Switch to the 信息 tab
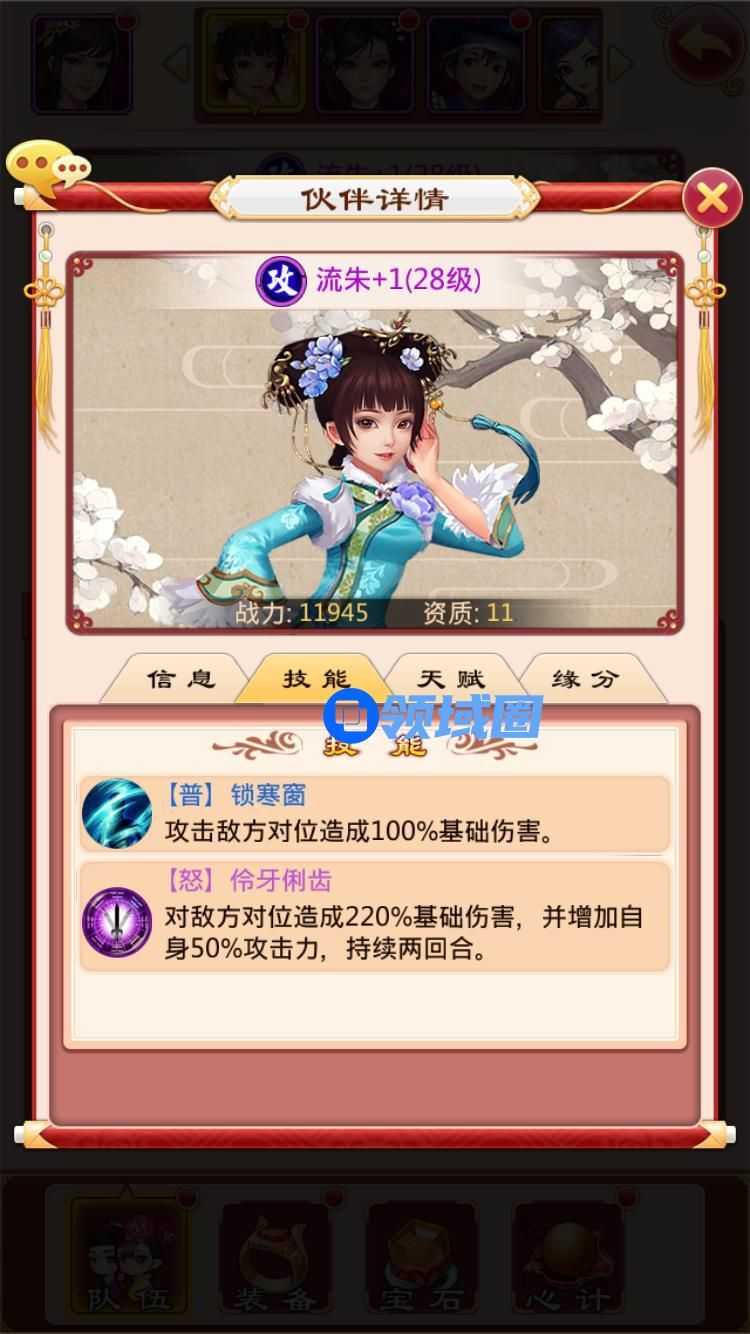 click(x=180, y=680)
